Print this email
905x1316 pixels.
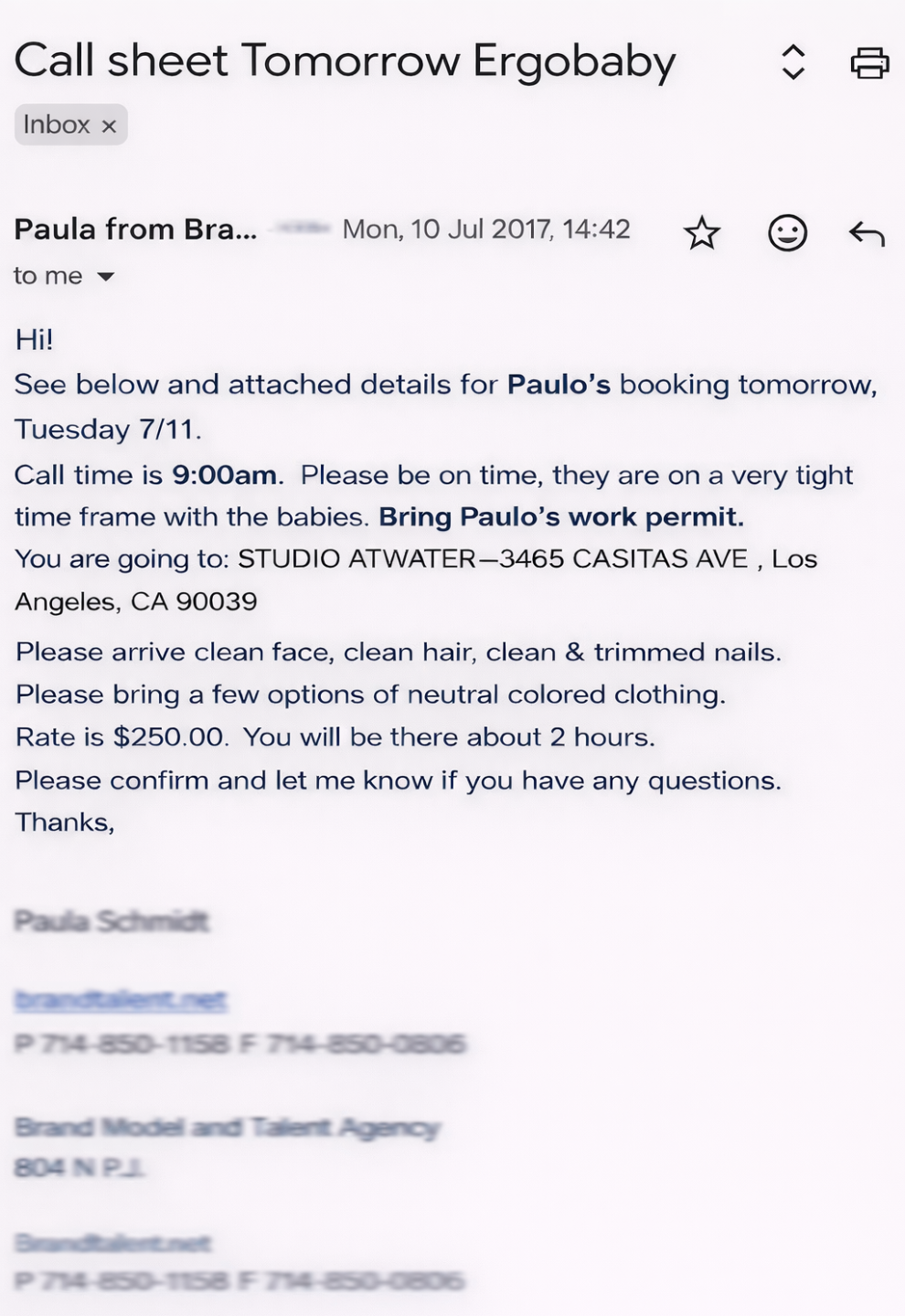(868, 63)
